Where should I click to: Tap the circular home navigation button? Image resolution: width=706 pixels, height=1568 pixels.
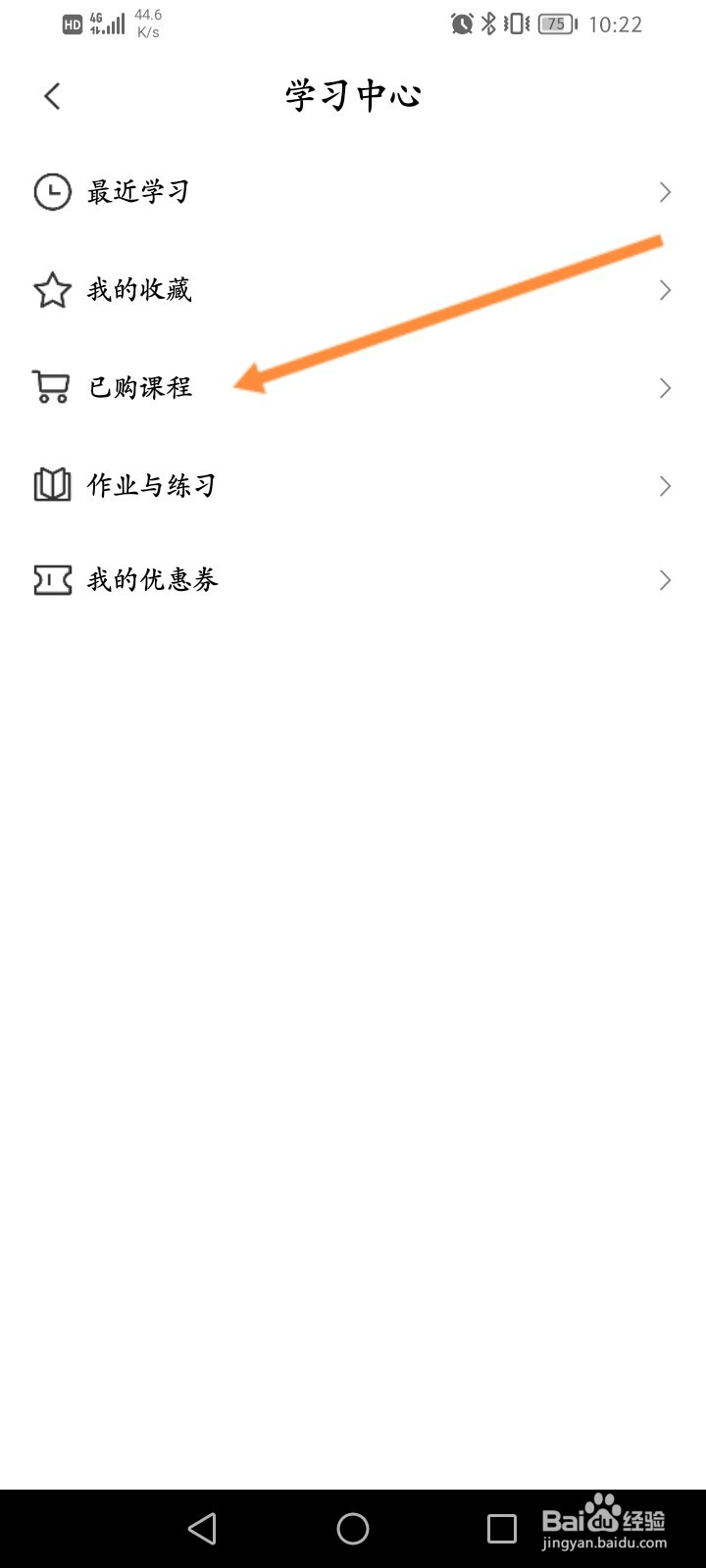tap(353, 1528)
